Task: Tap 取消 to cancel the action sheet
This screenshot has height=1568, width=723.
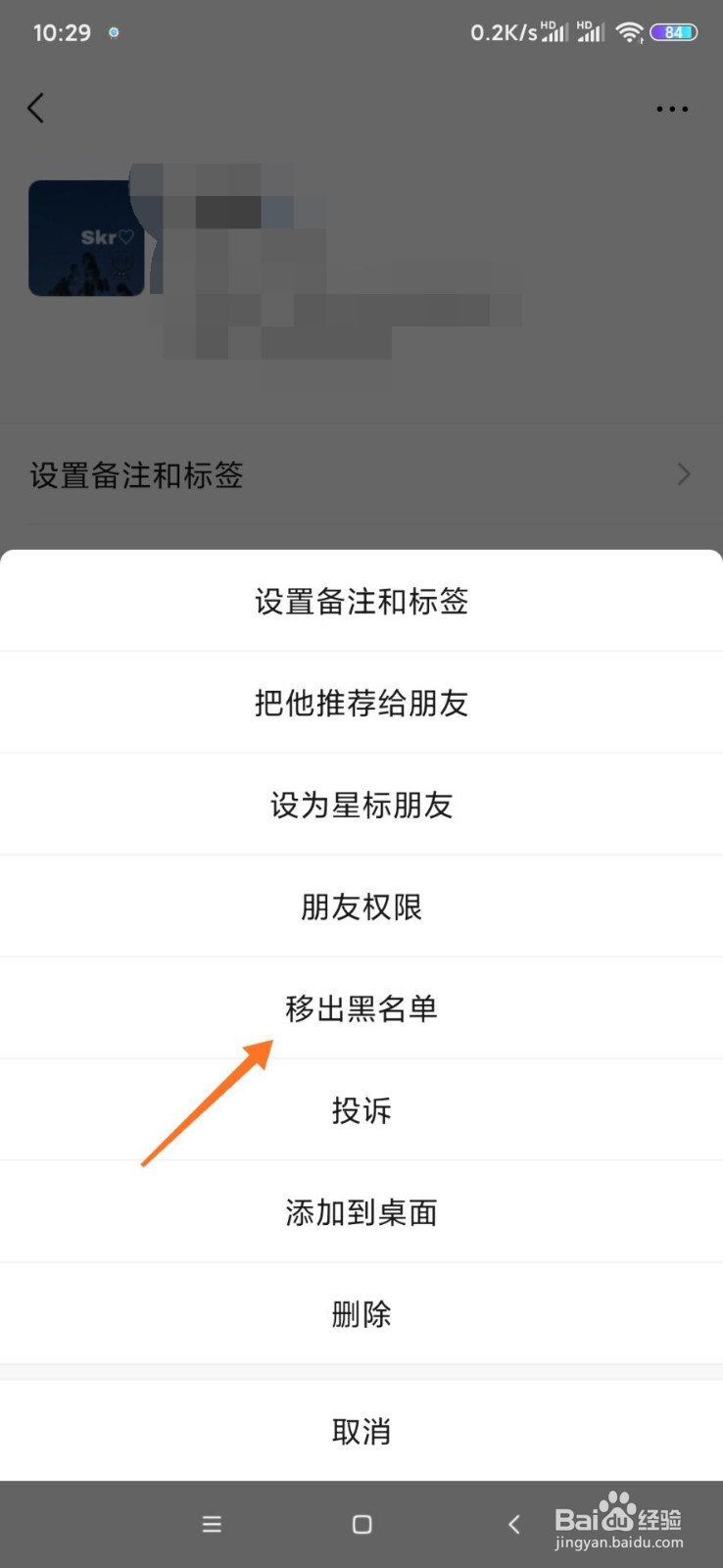Action: click(x=361, y=1431)
